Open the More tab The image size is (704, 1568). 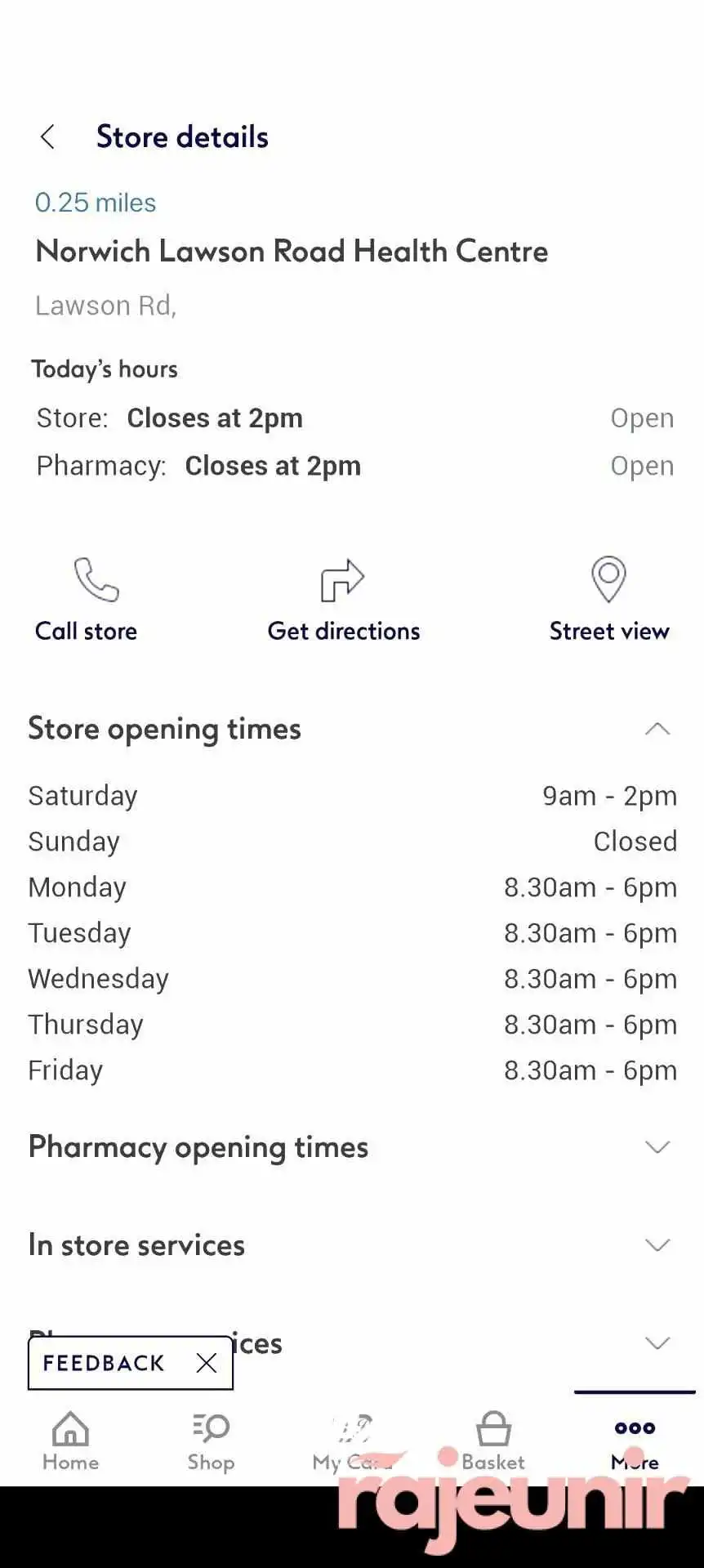(635, 1441)
